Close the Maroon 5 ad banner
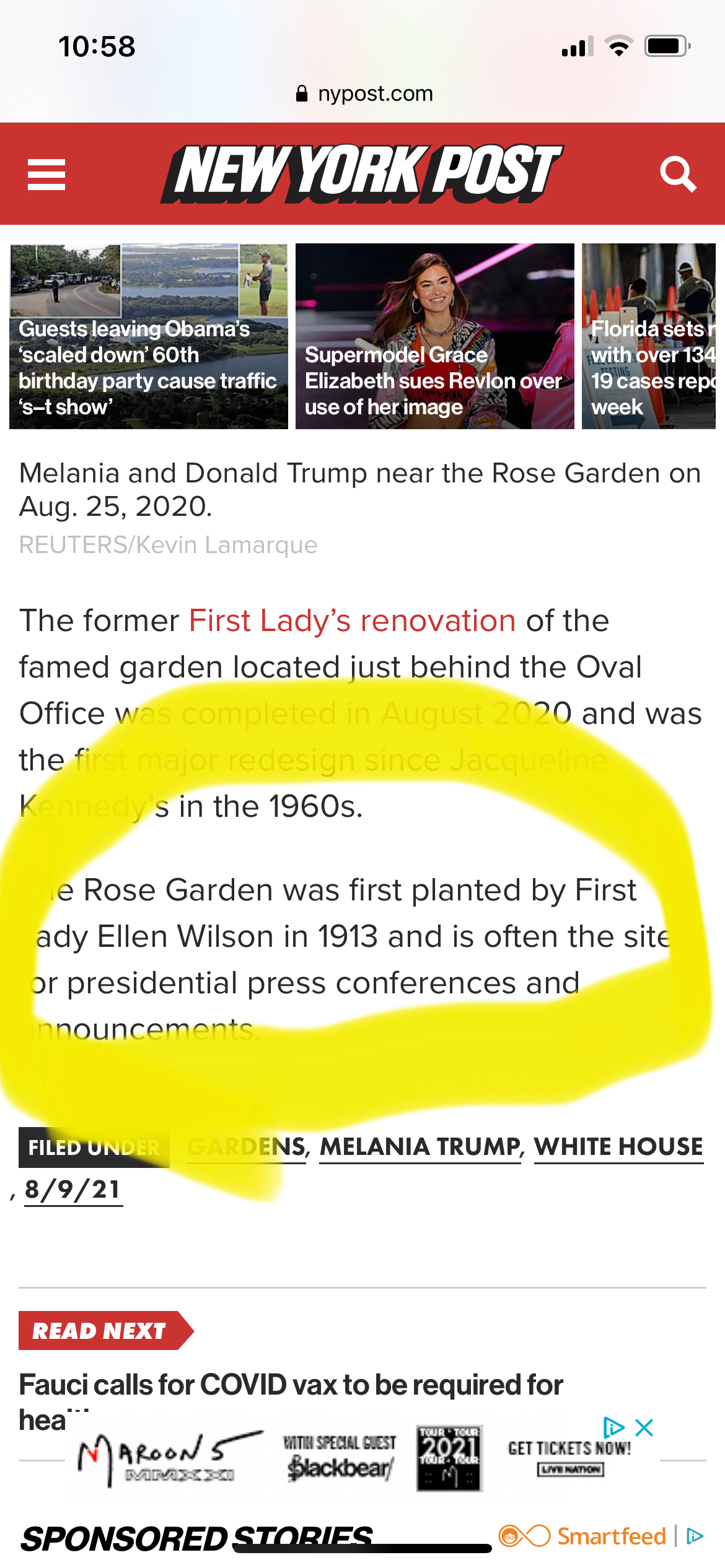The width and height of the screenshot is (725, 1568). point(644,1428)
